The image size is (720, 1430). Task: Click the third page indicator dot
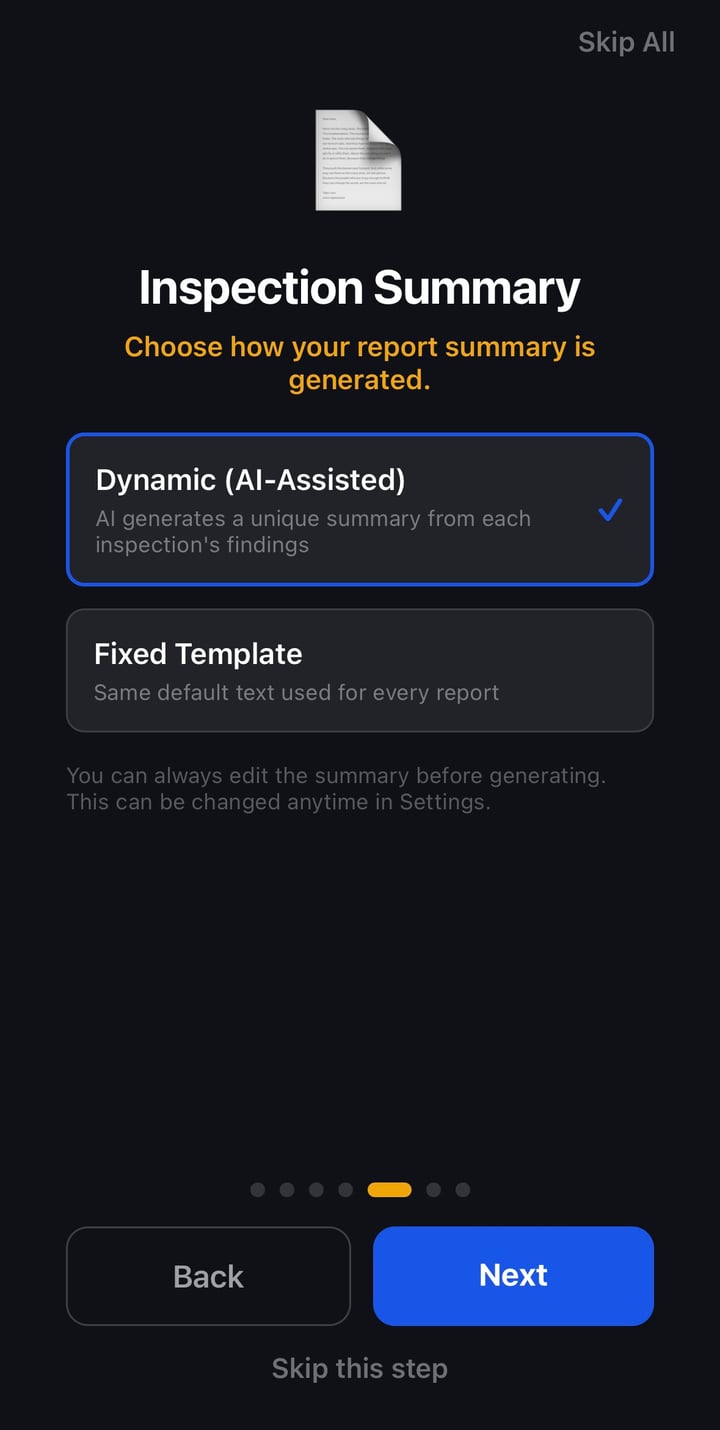coord(316,1190)
